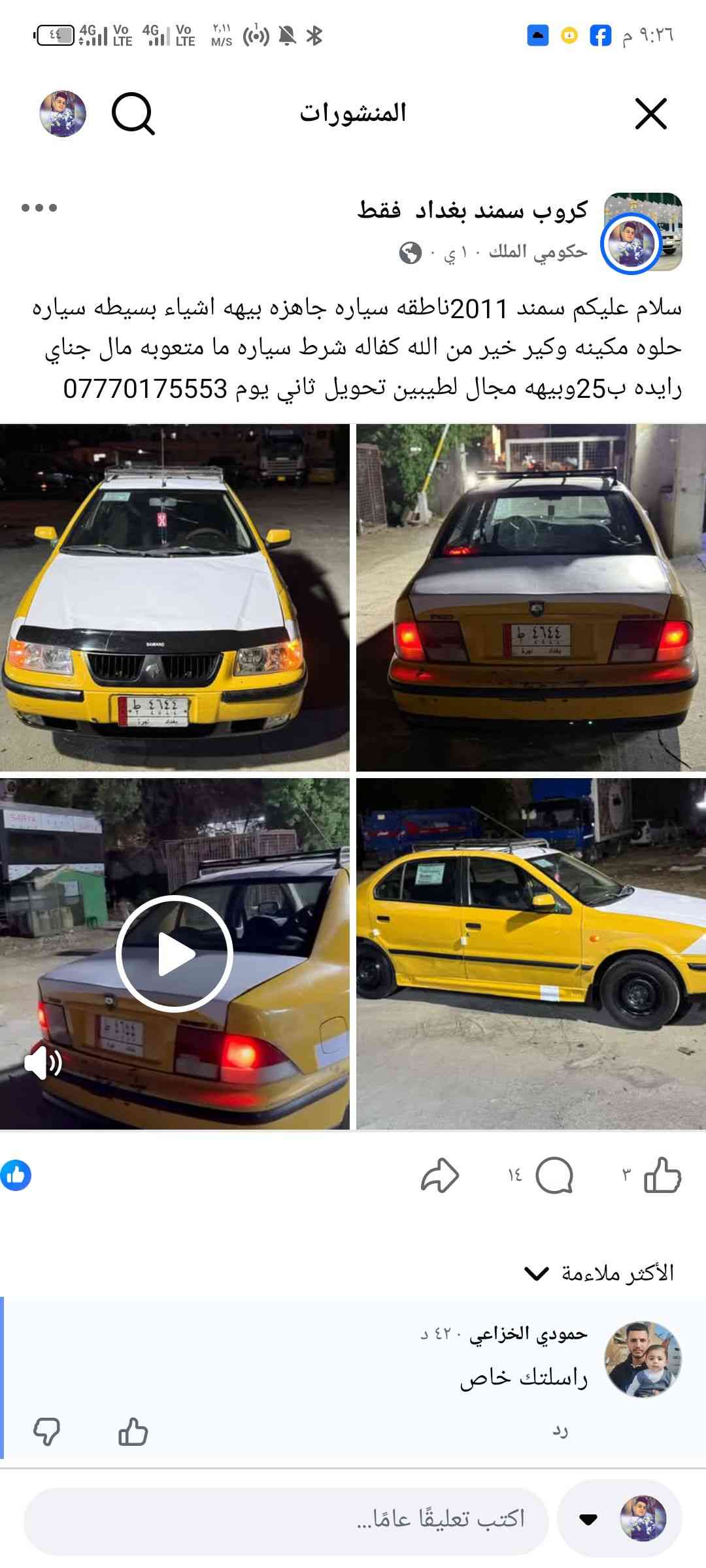The width and height of the screenshot is (706, 1568).
Task: Open the side view taxi photo
Action: [531, 953]
